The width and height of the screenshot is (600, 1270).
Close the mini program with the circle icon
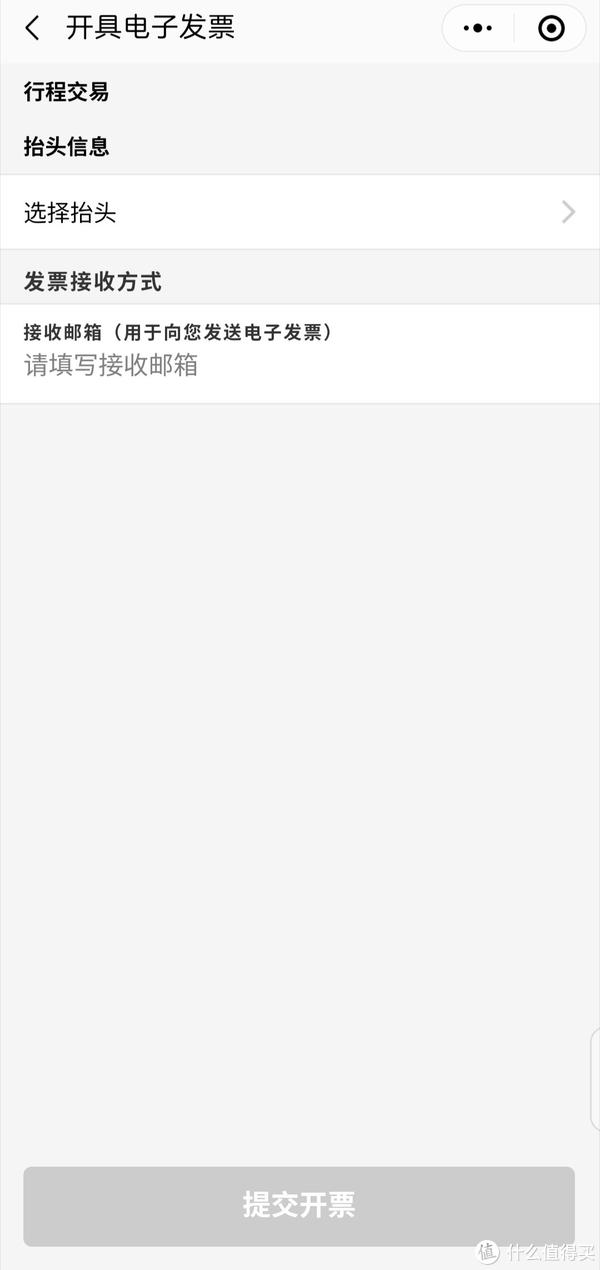coord(551,28)
